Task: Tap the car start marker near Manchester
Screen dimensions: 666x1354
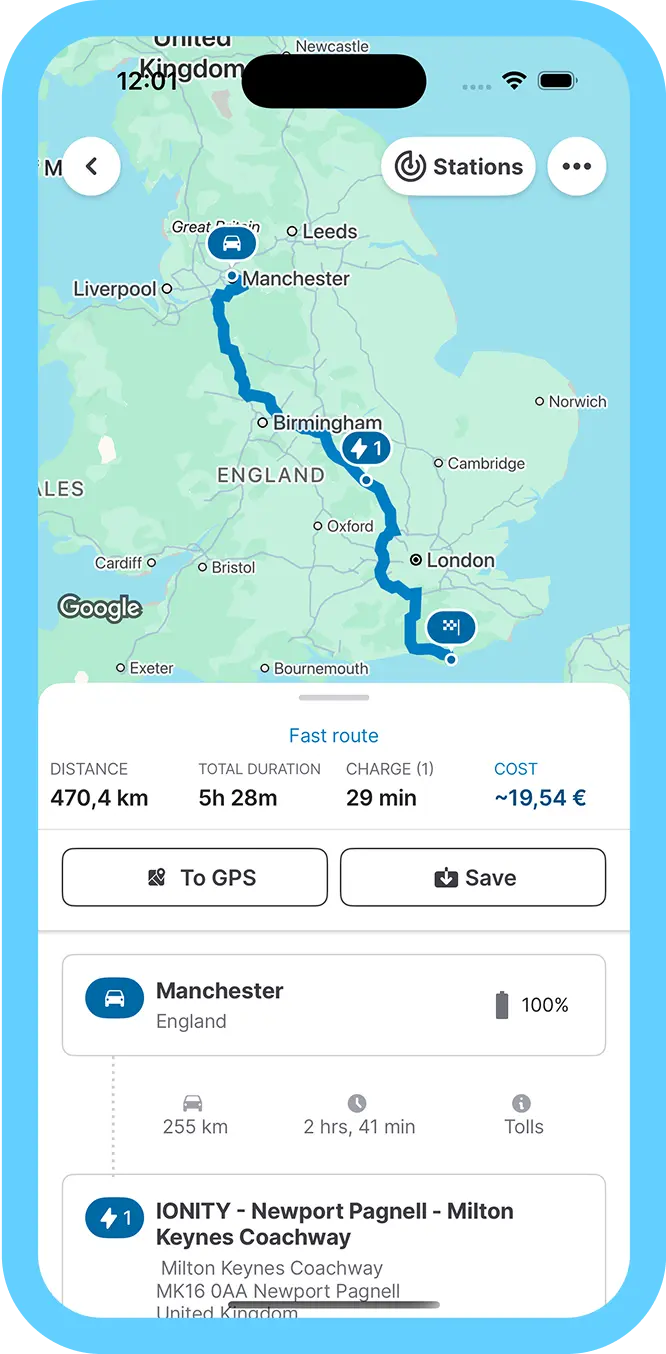Action: click(x=232, y=244)
